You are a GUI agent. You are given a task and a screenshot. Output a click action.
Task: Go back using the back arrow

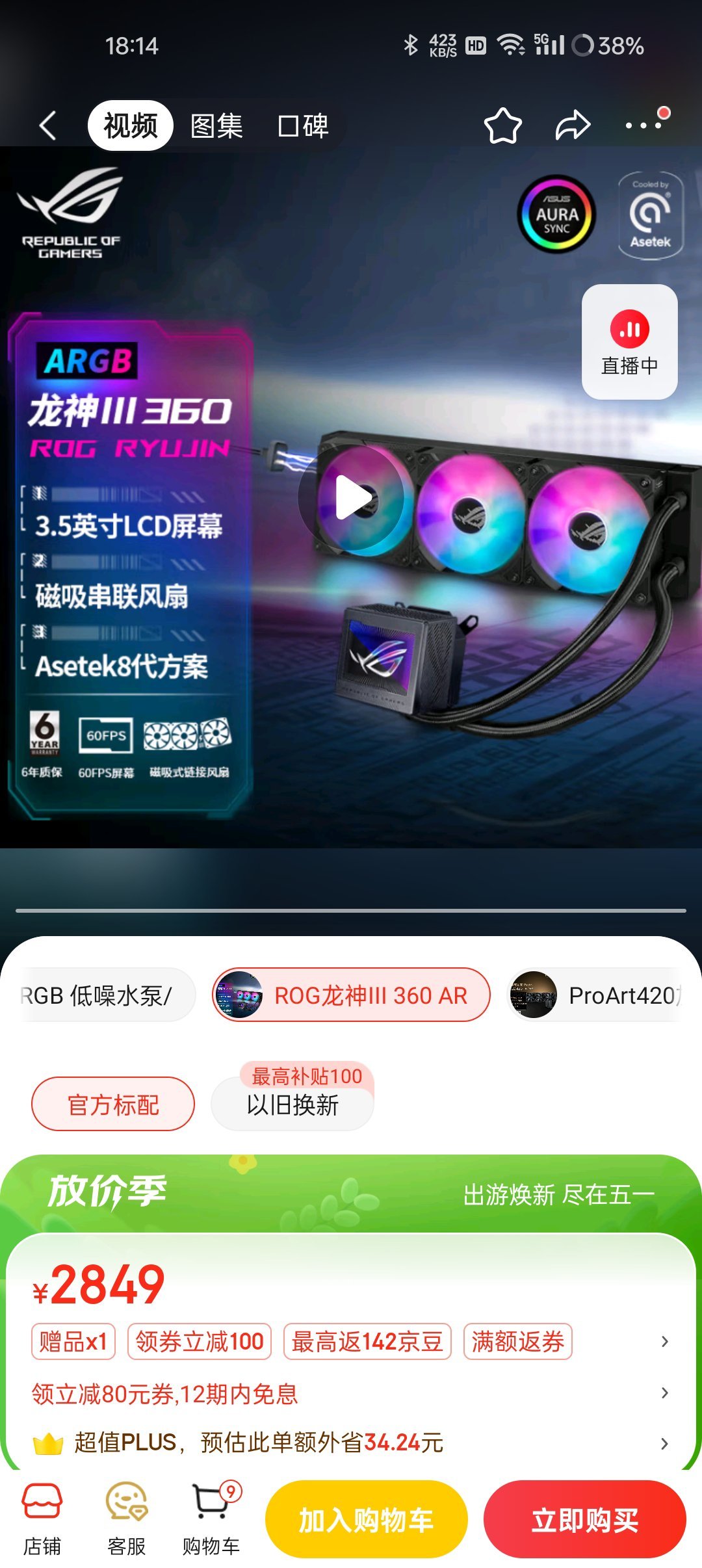click(x=47, y=125)
